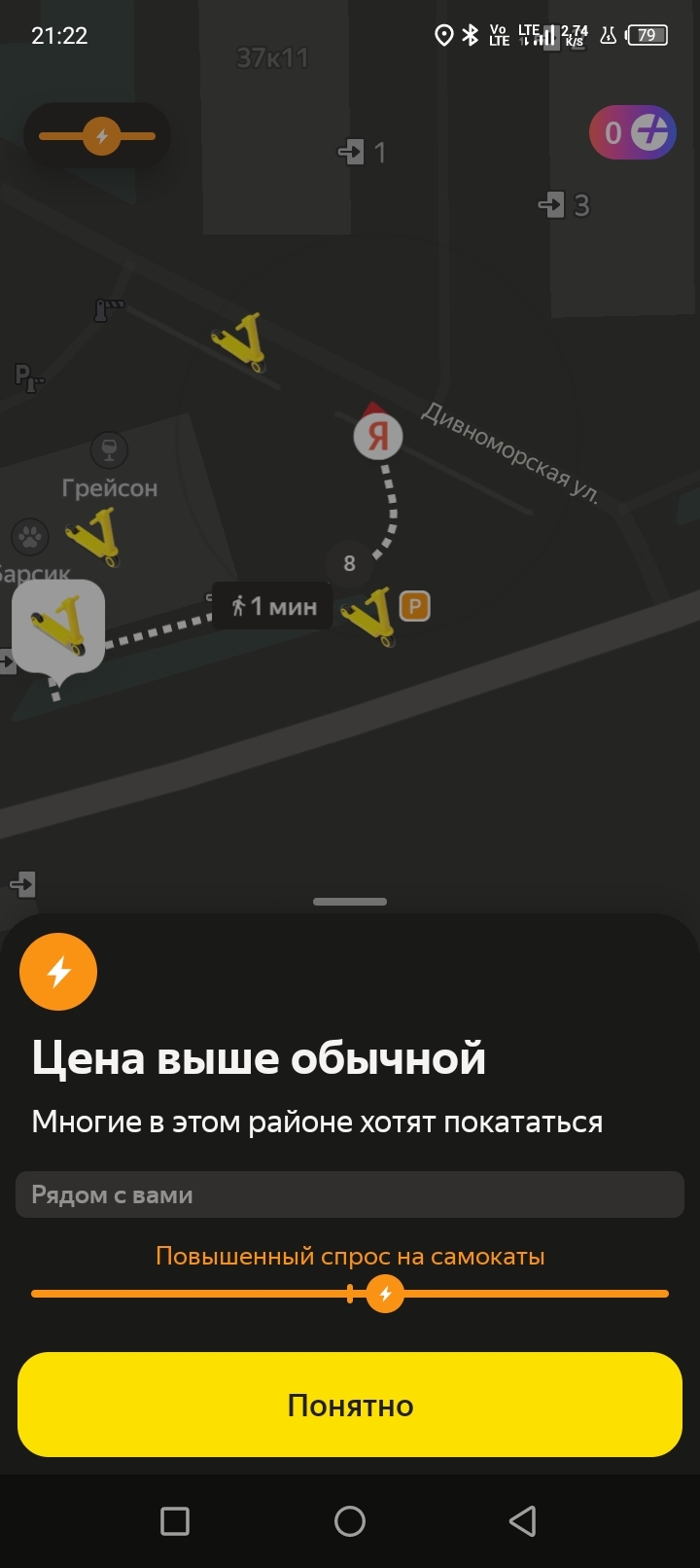
Task: Go back with system back button
Action: [523, 1520]
